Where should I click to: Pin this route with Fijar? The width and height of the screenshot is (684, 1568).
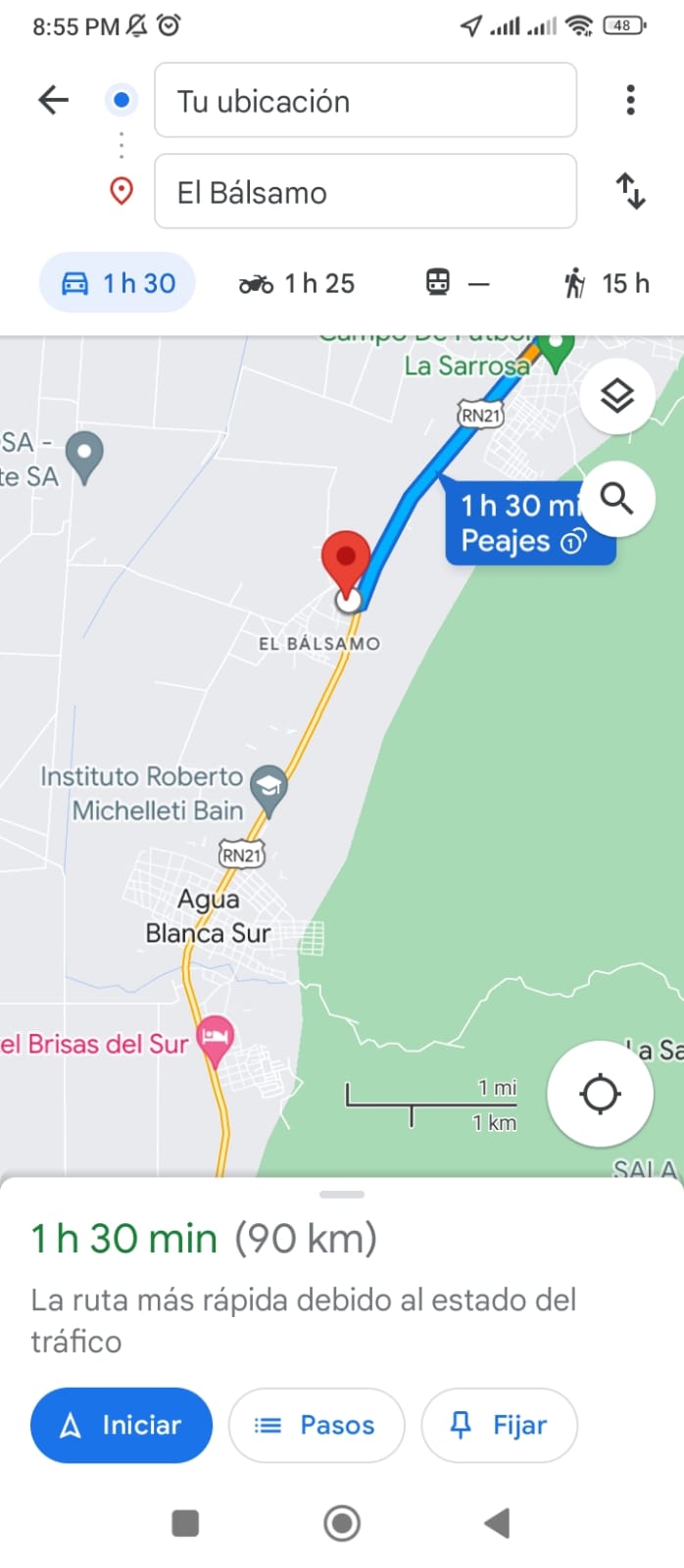499,1425
